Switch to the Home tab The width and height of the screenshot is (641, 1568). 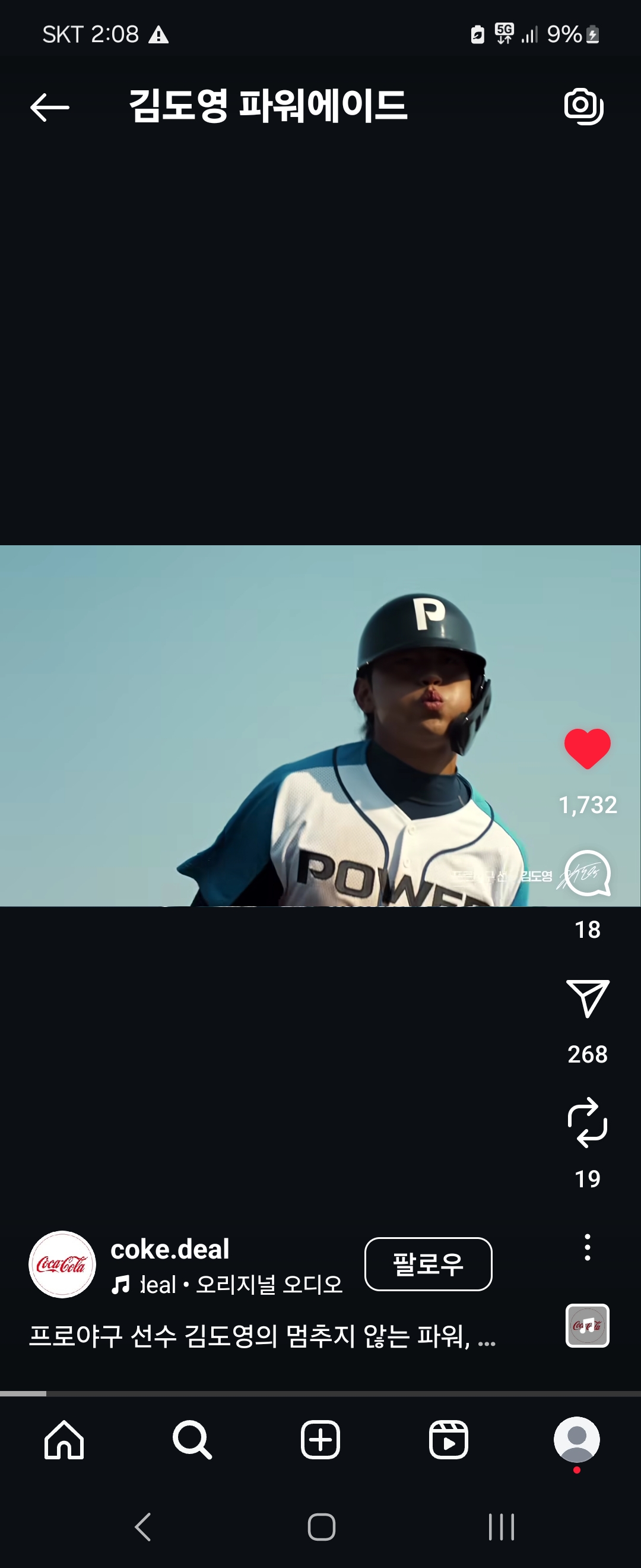[64, 1440]
